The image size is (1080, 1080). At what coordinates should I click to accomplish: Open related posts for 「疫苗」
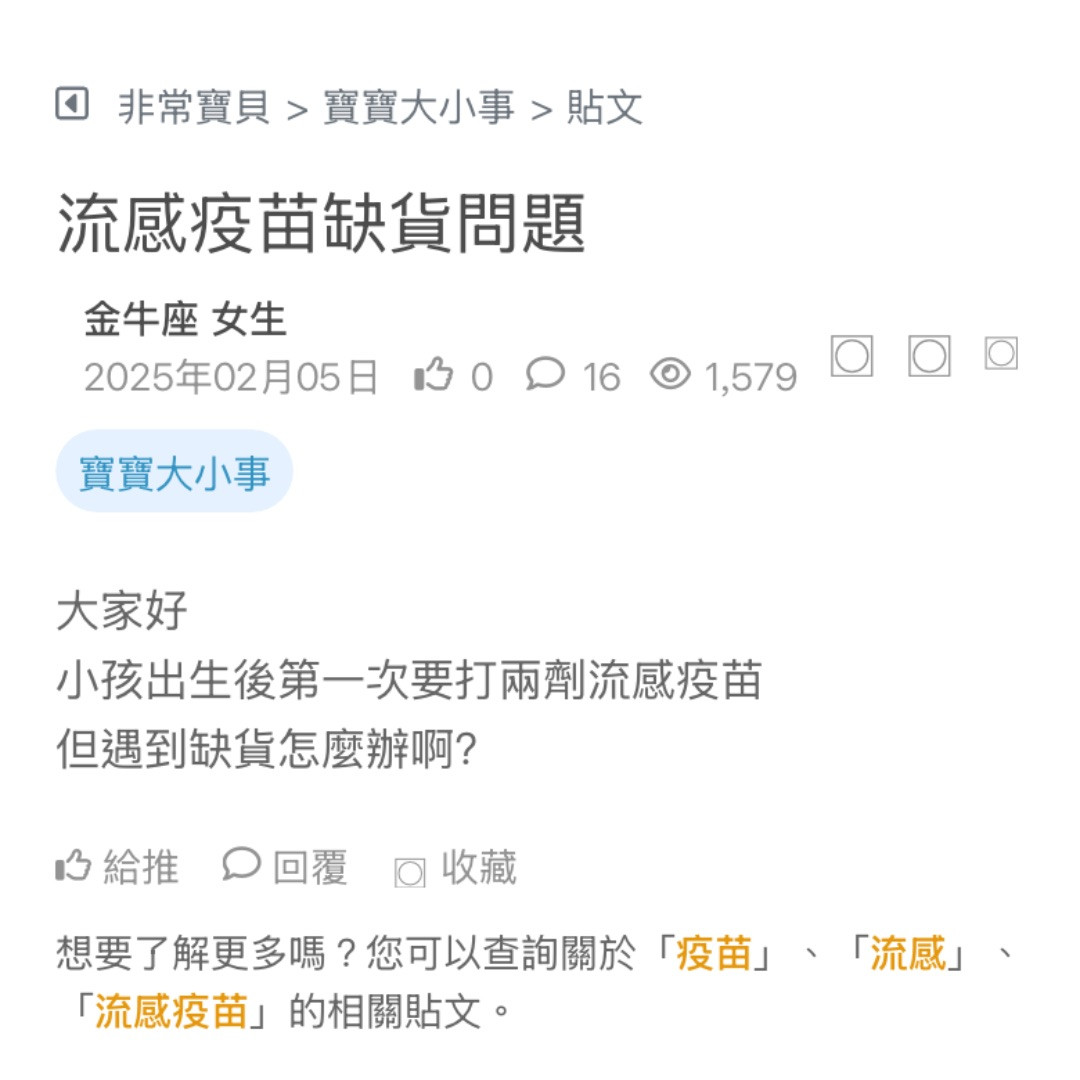click(x=713, y=953)
